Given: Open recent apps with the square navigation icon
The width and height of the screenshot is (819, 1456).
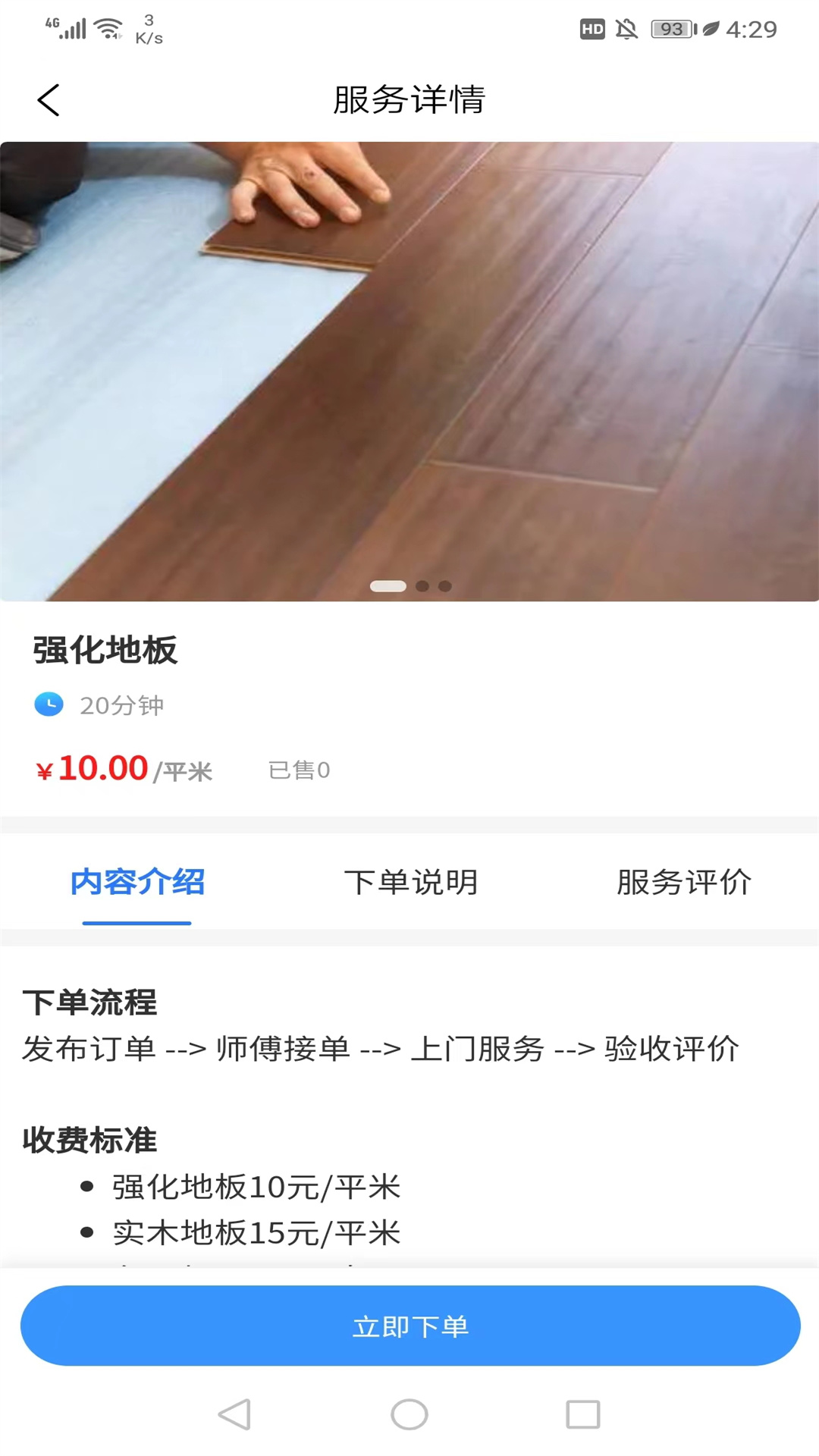Looking at the screenshot, I should point(582,1413).
